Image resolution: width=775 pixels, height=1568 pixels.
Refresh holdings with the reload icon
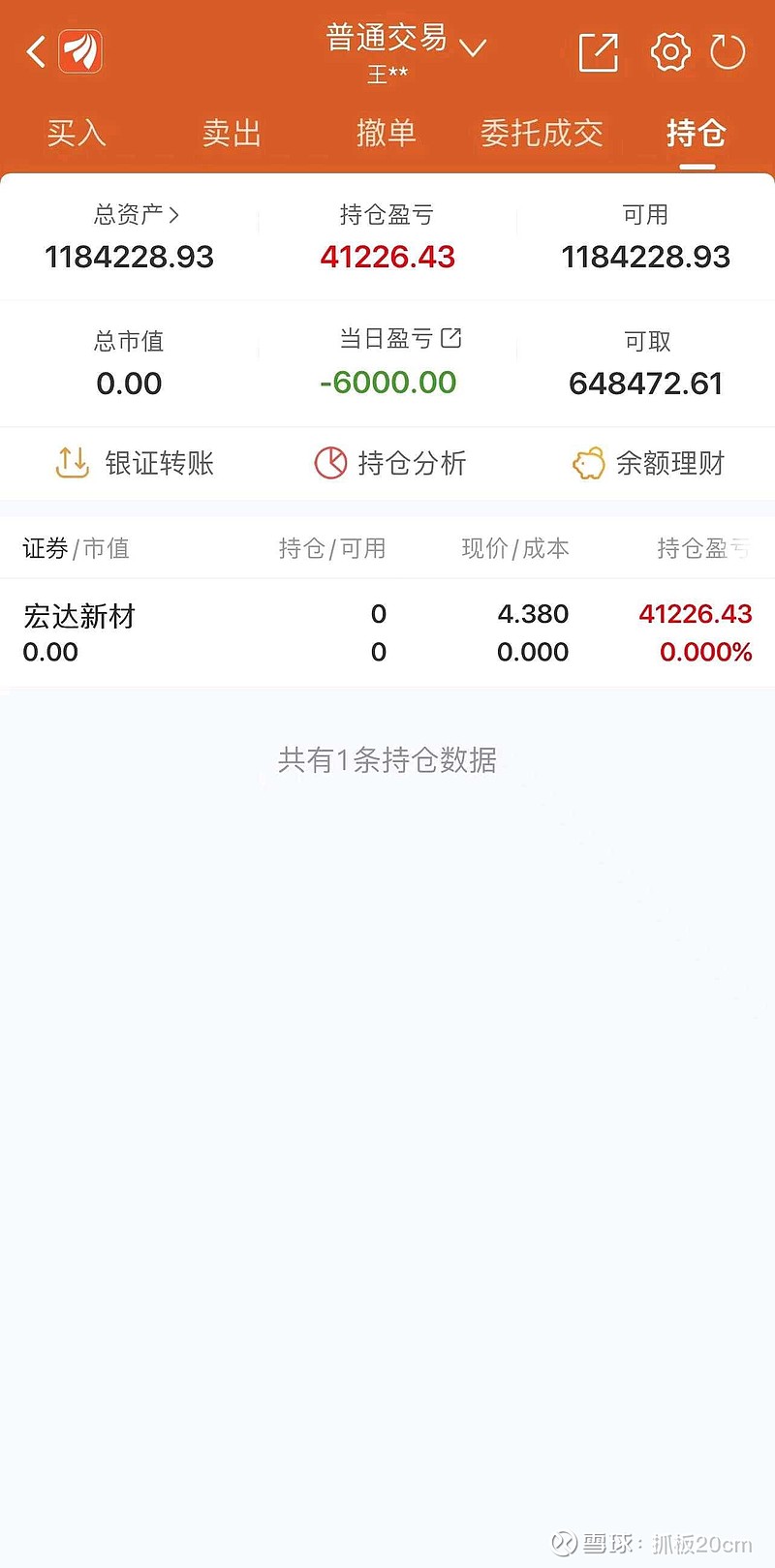click(728, 52)
